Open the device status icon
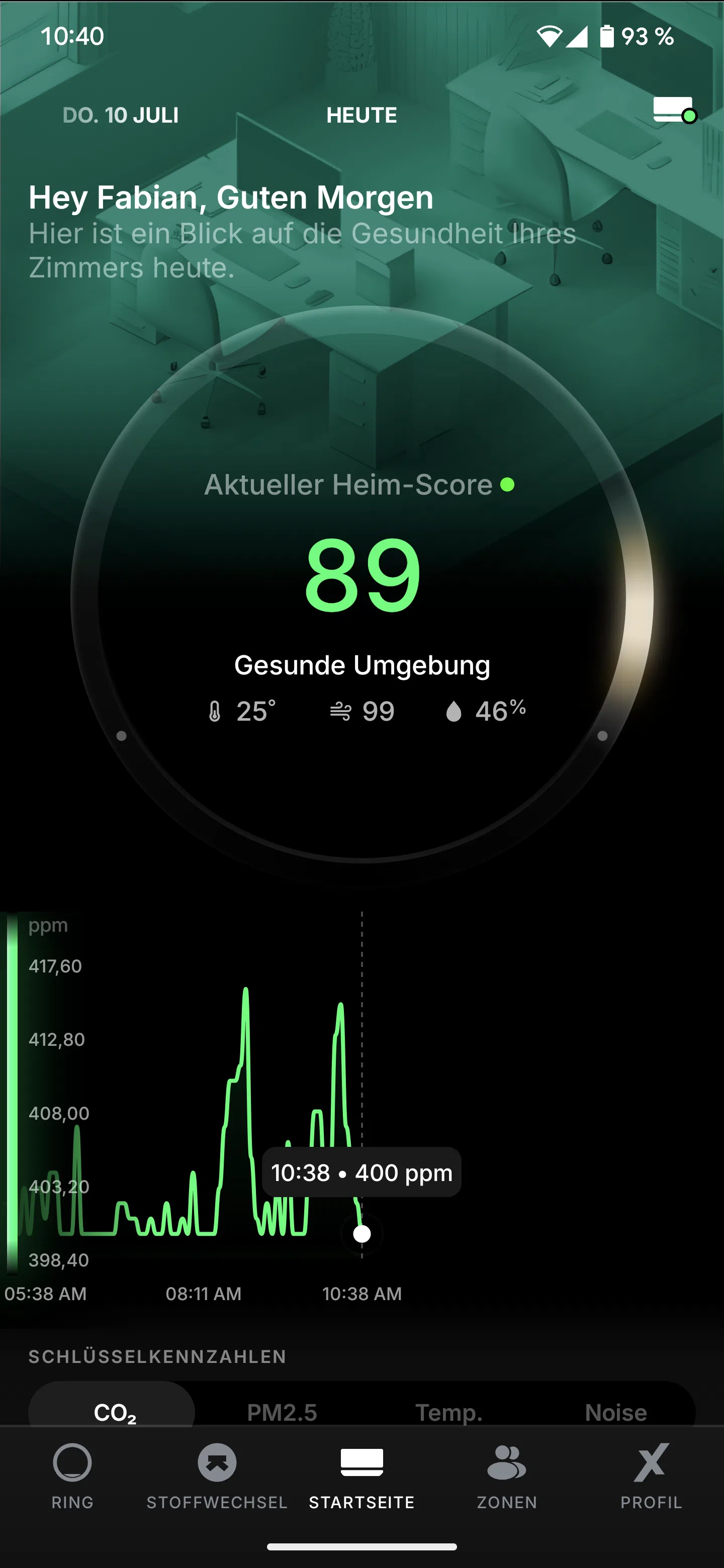Image resolution: width=724 pixels, height=1568 pixels. click(674, 111)
